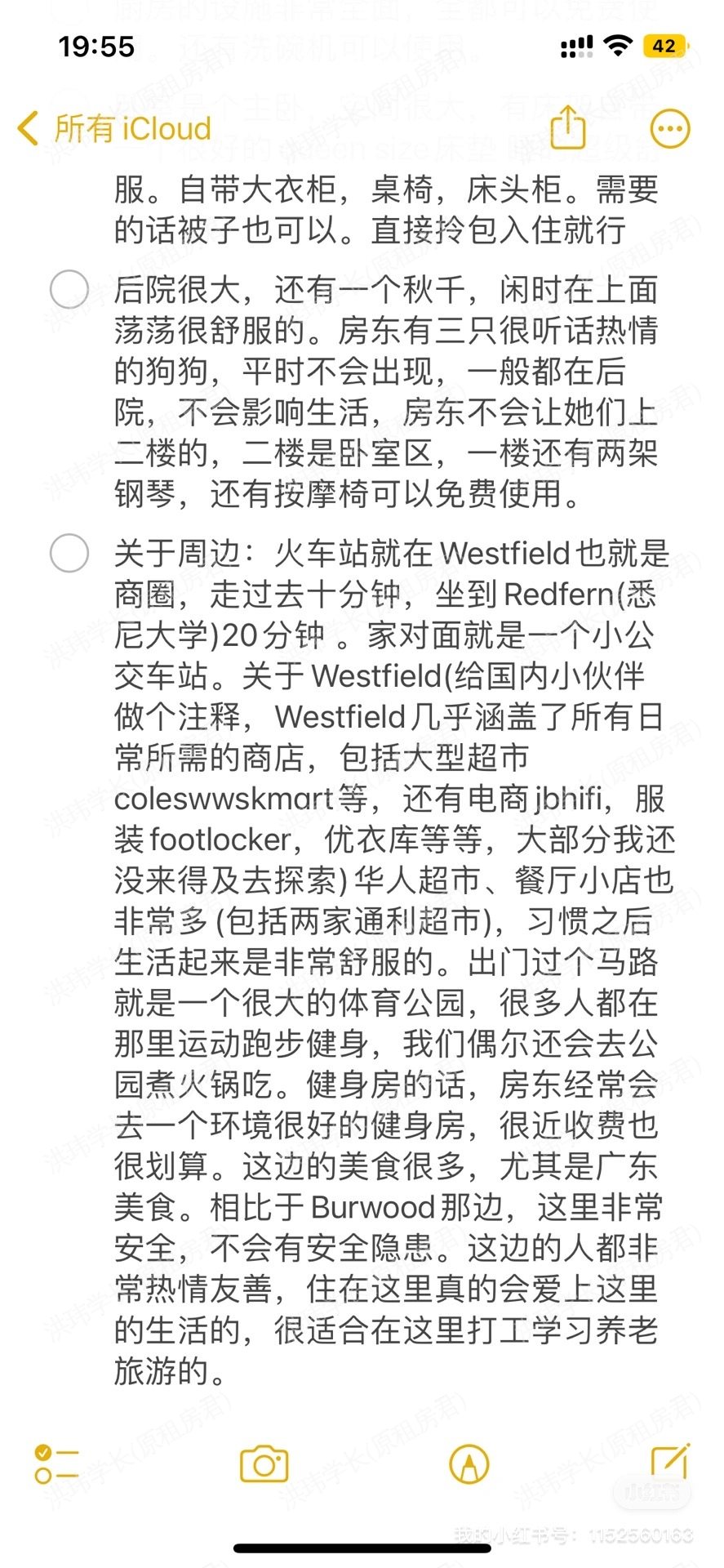Check off the 后院很大 checklist item
Viewport: 724px width, 1568px height.
pos(69,290)
